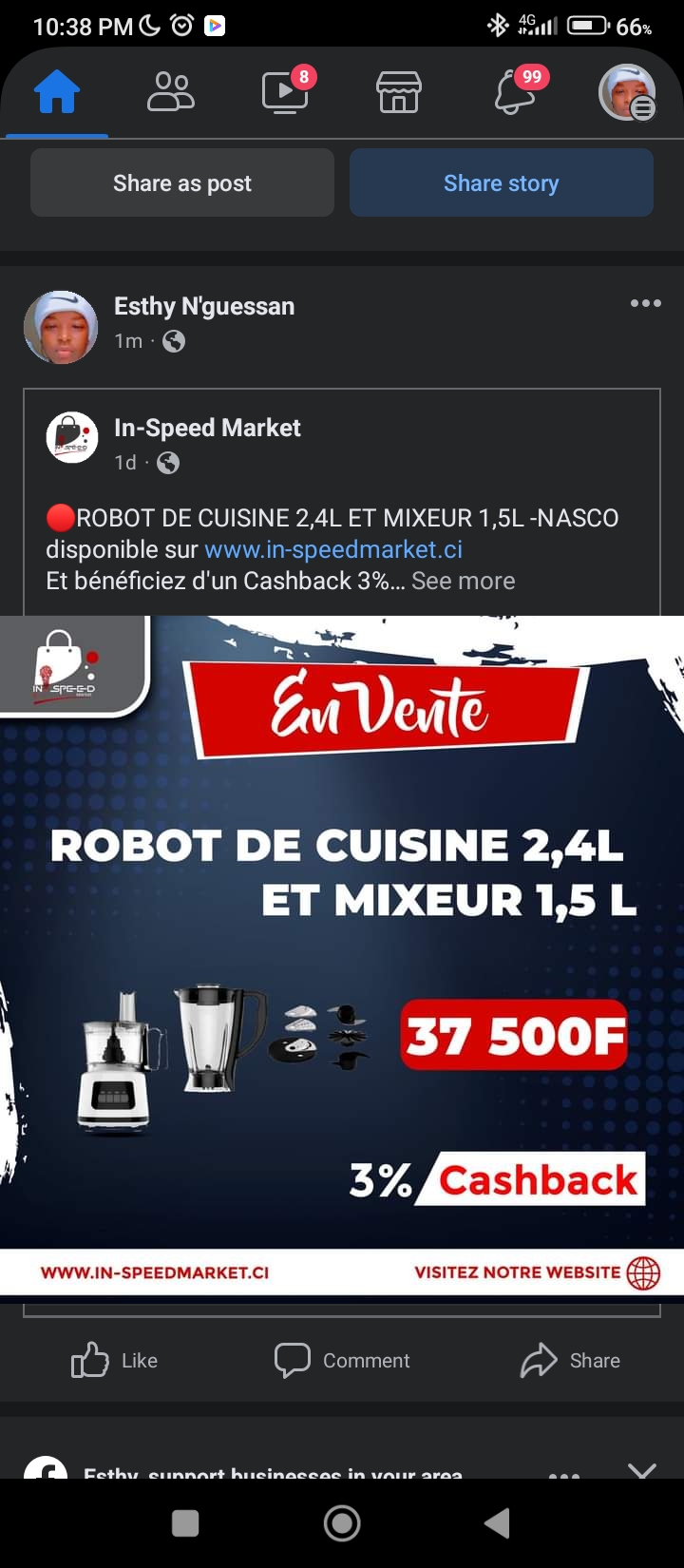This screenshot has width=684, height=1568.
Task: Tap the system home button
Action: click(x=342, y=1523)
